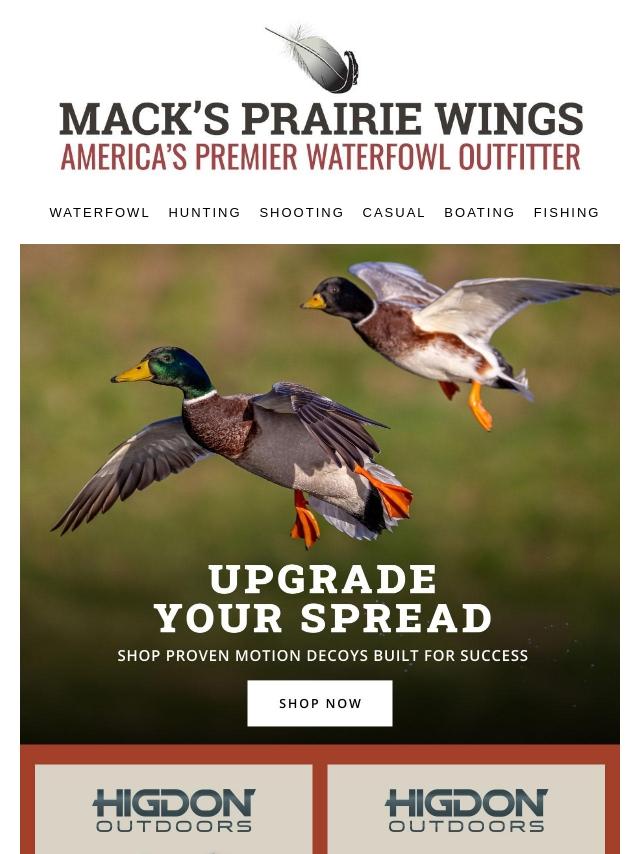Select the Shooting category
This screenshot has height=854, width=640.
click(x=301, y=213)
